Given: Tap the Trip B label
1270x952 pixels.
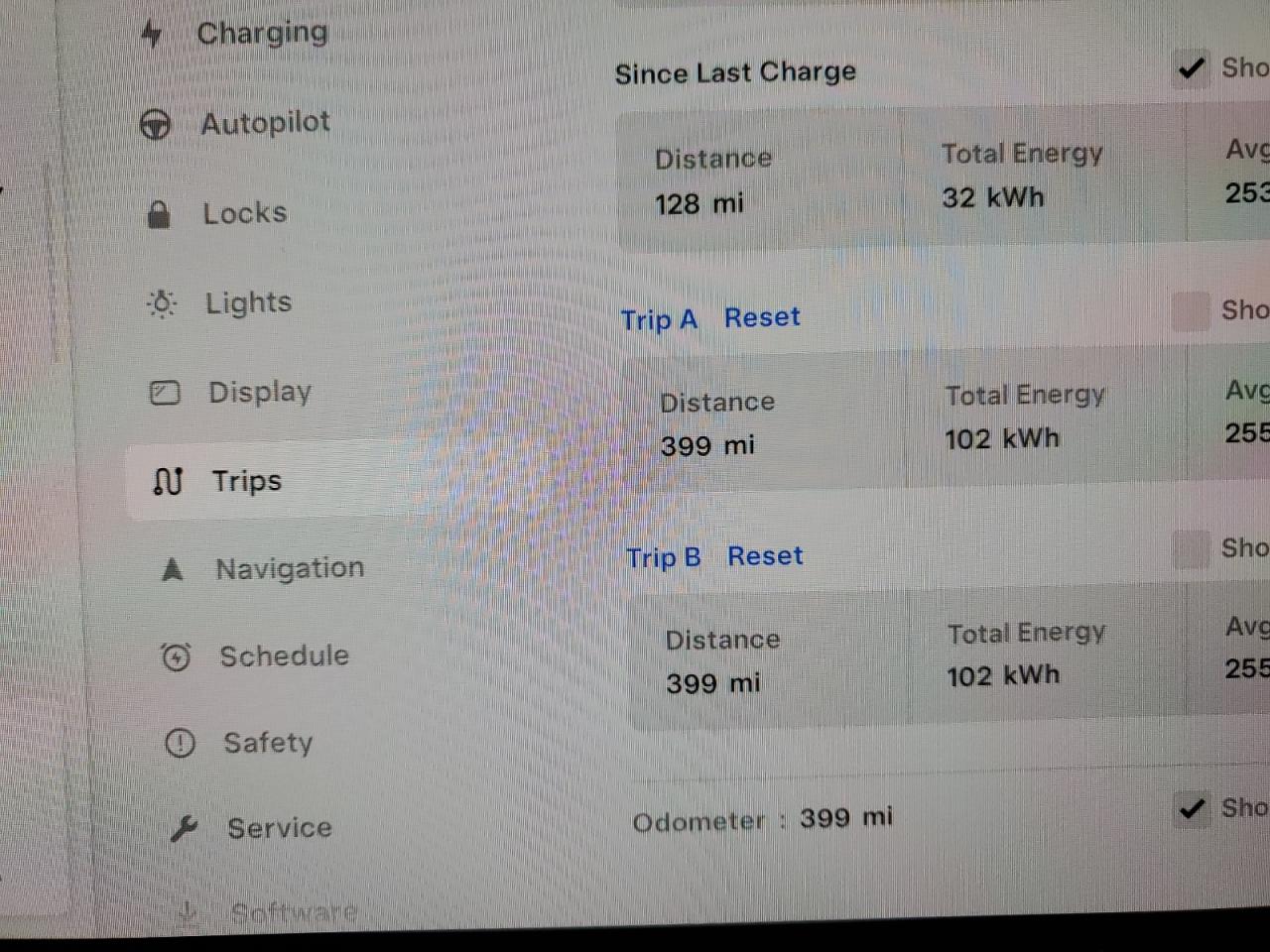Looking at the screenshot, I should click(663, 557).
